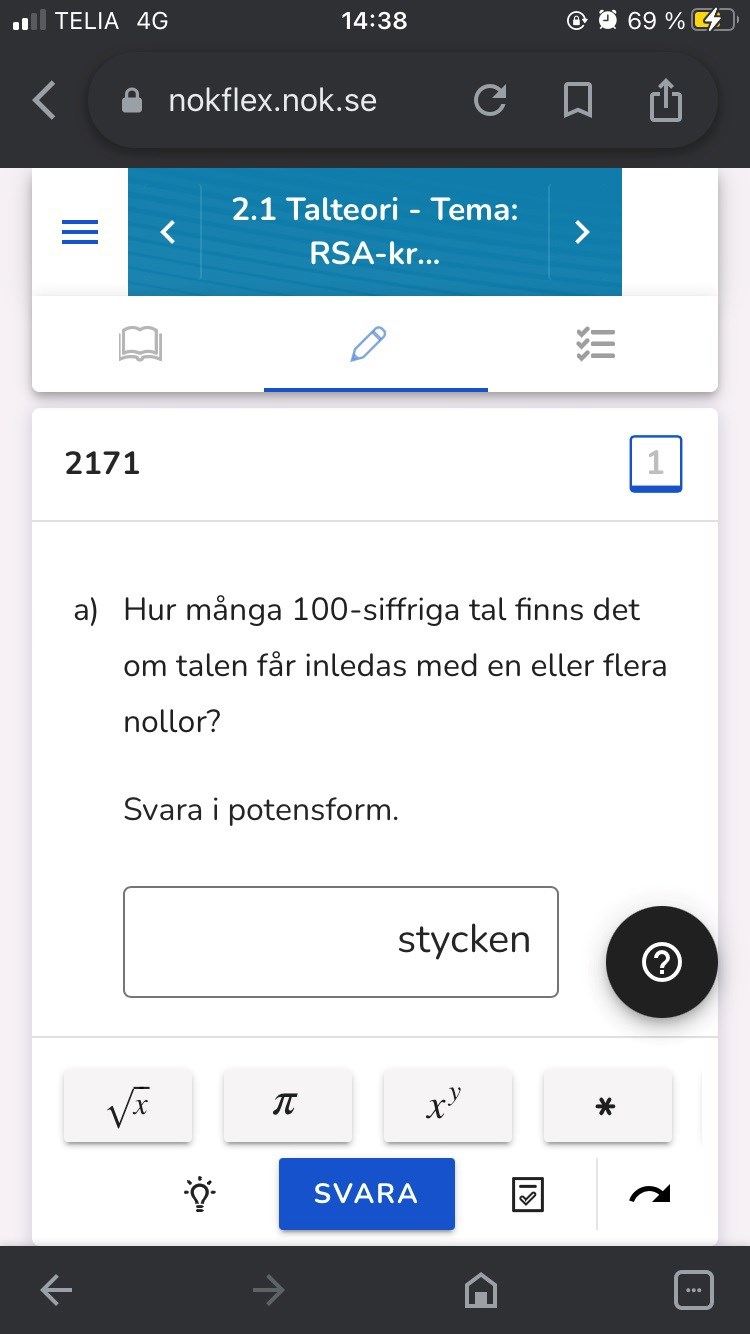Share this page

point(665,100)
